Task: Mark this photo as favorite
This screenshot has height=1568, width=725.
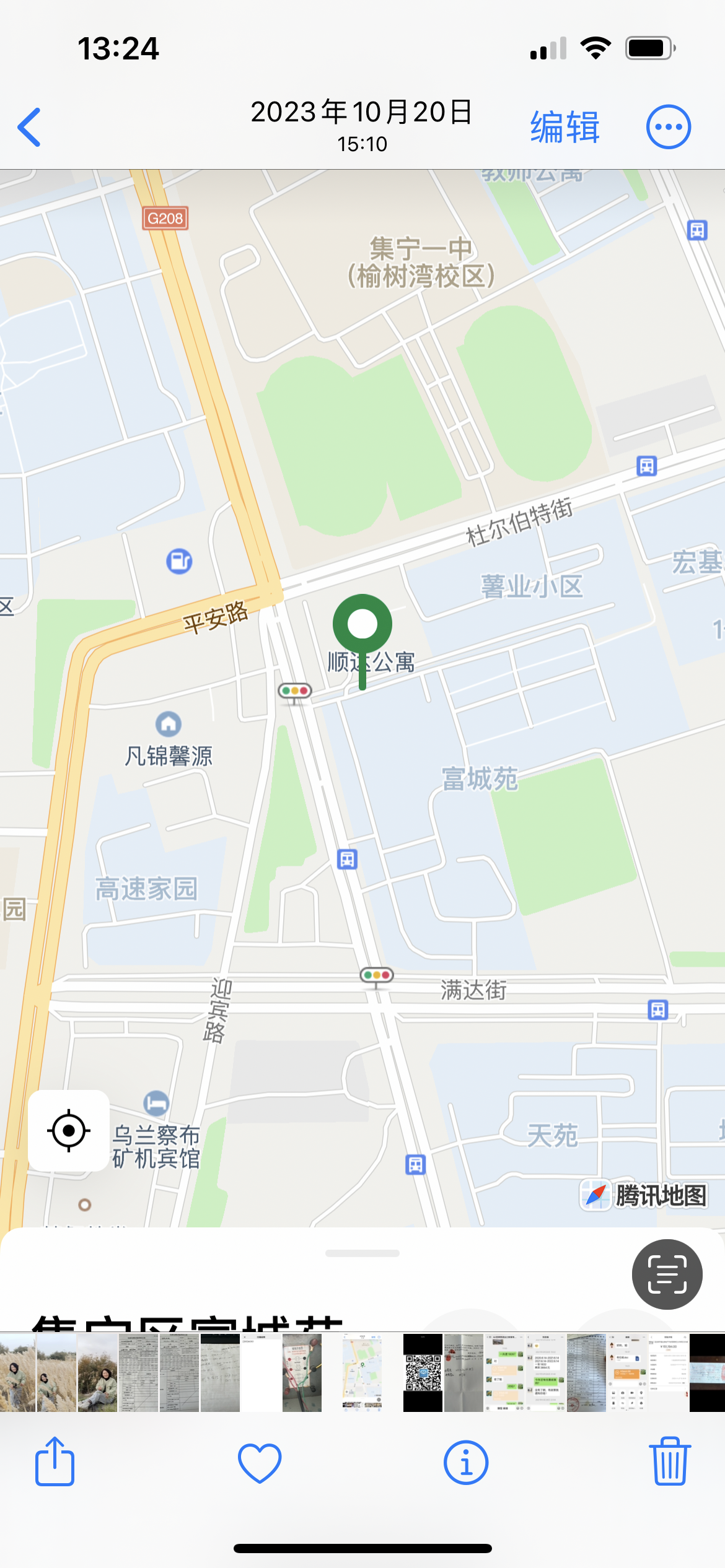Action: point(260,1463)
